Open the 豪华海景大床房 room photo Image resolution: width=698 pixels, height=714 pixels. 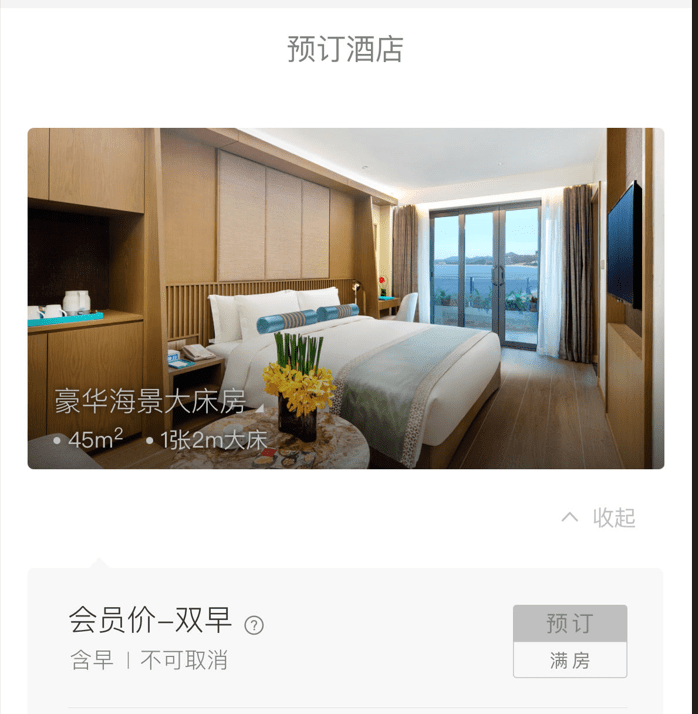[x=345, y=298]
